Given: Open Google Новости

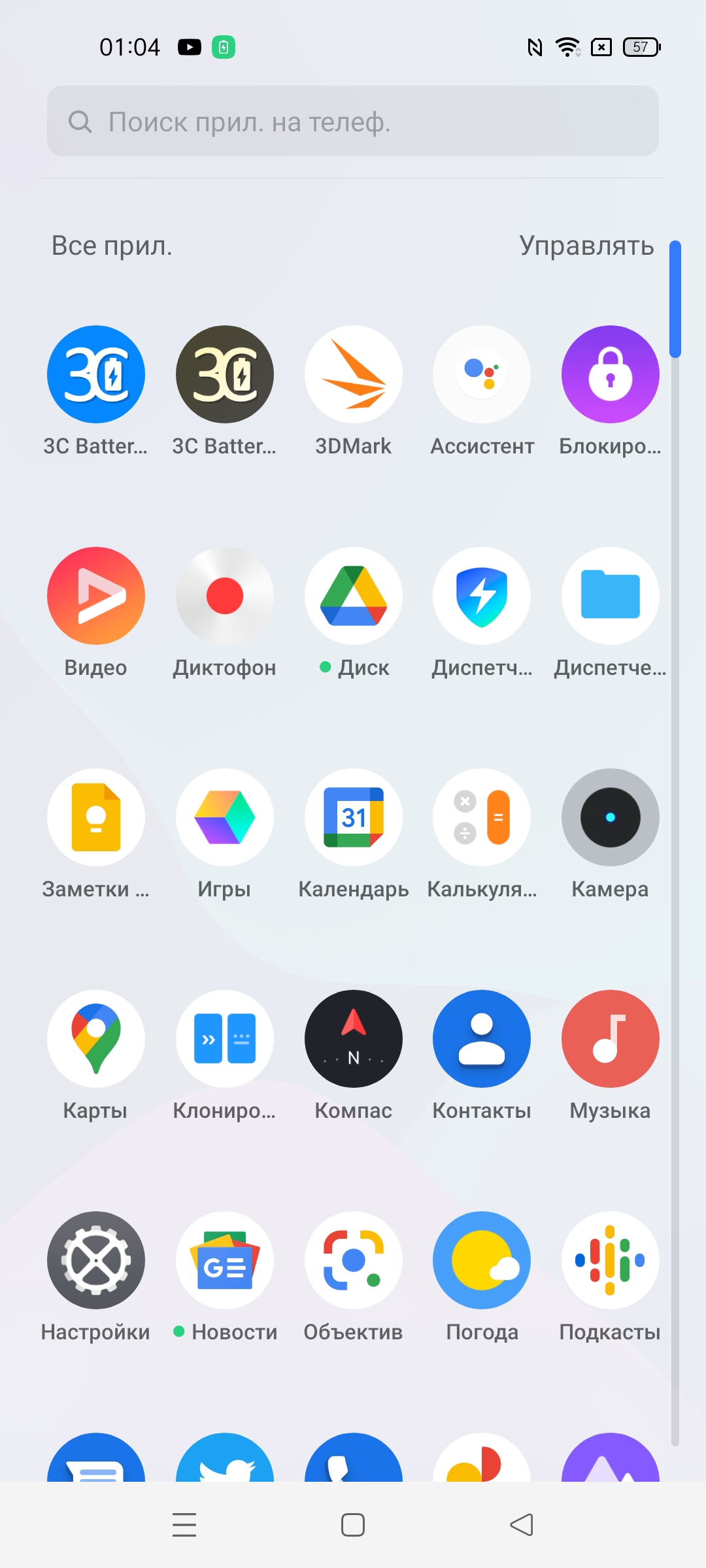Looking at the screenshot, I should [x=224, y=1261].
